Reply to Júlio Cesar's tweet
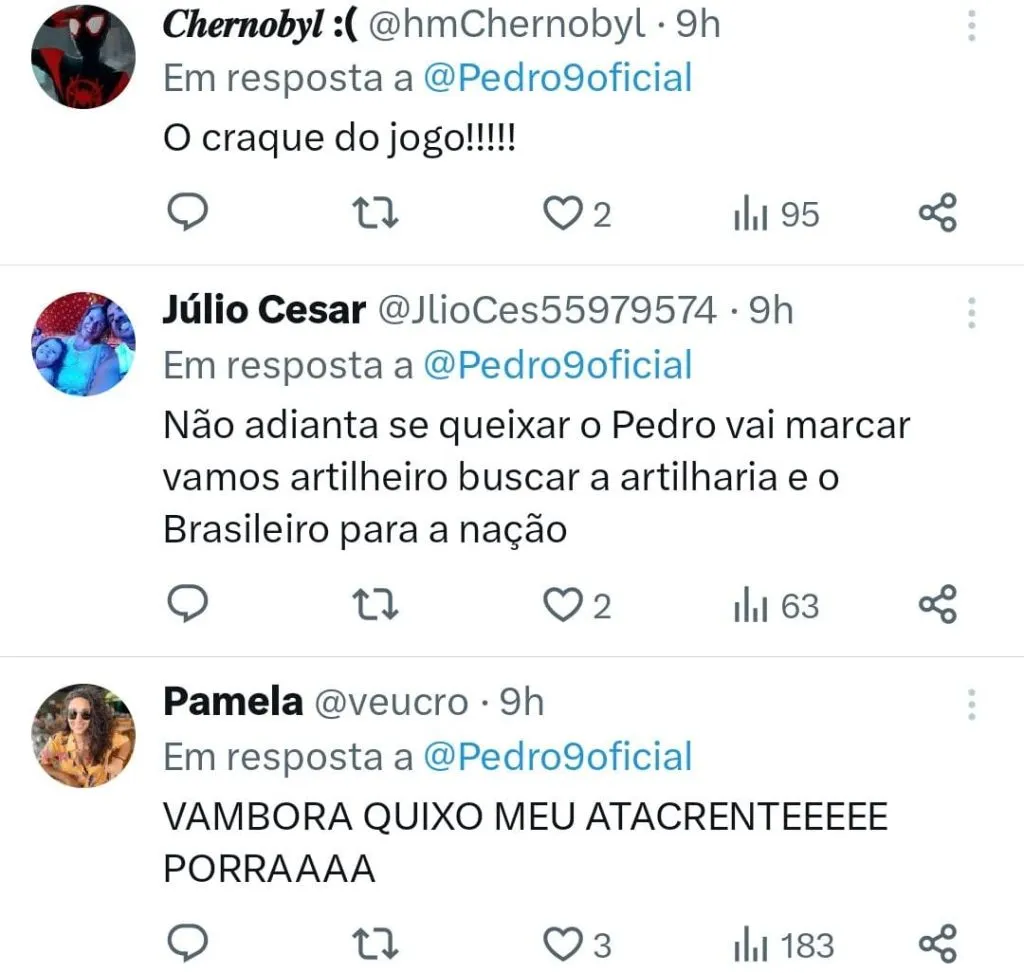Screen dimensions: 1024x973 coord(185,604)
